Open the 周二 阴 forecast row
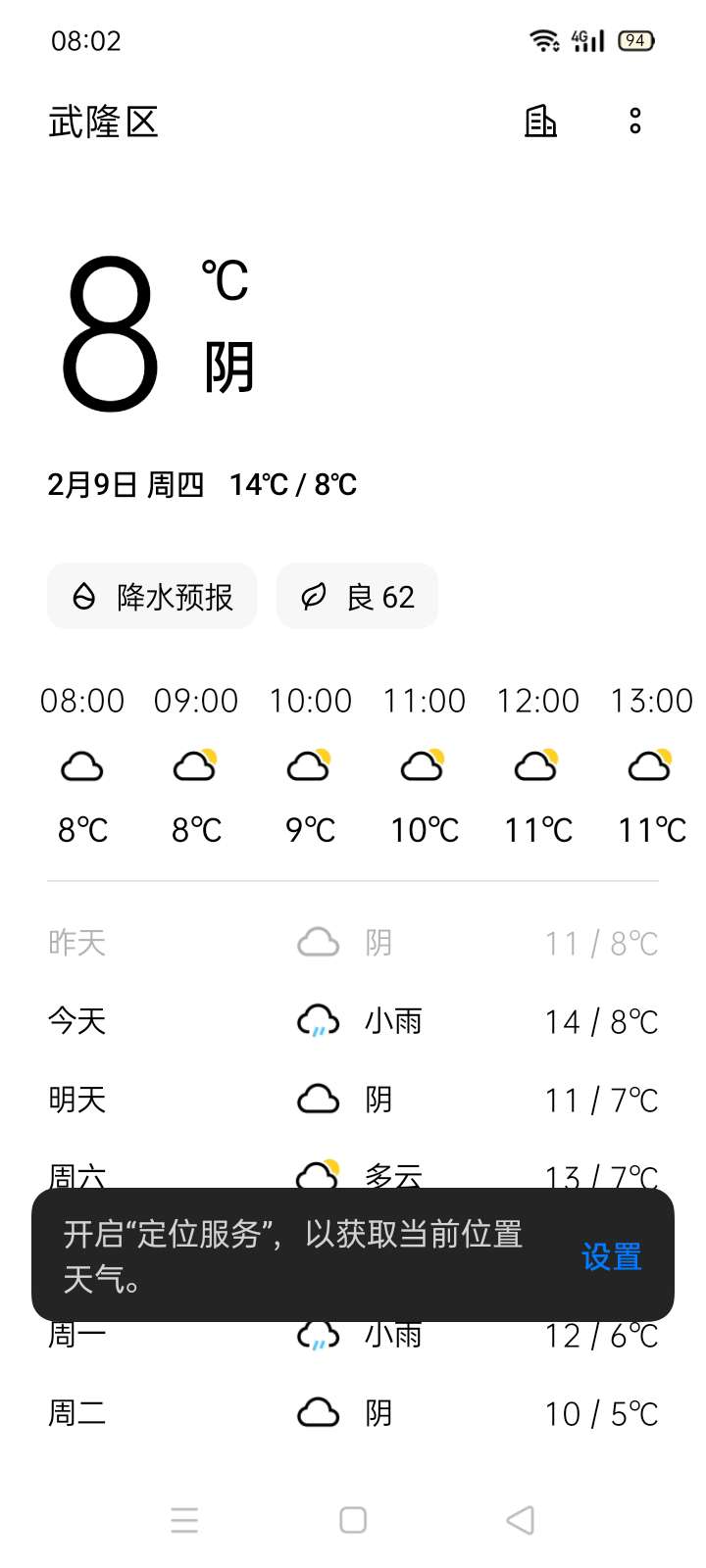 353,1413
